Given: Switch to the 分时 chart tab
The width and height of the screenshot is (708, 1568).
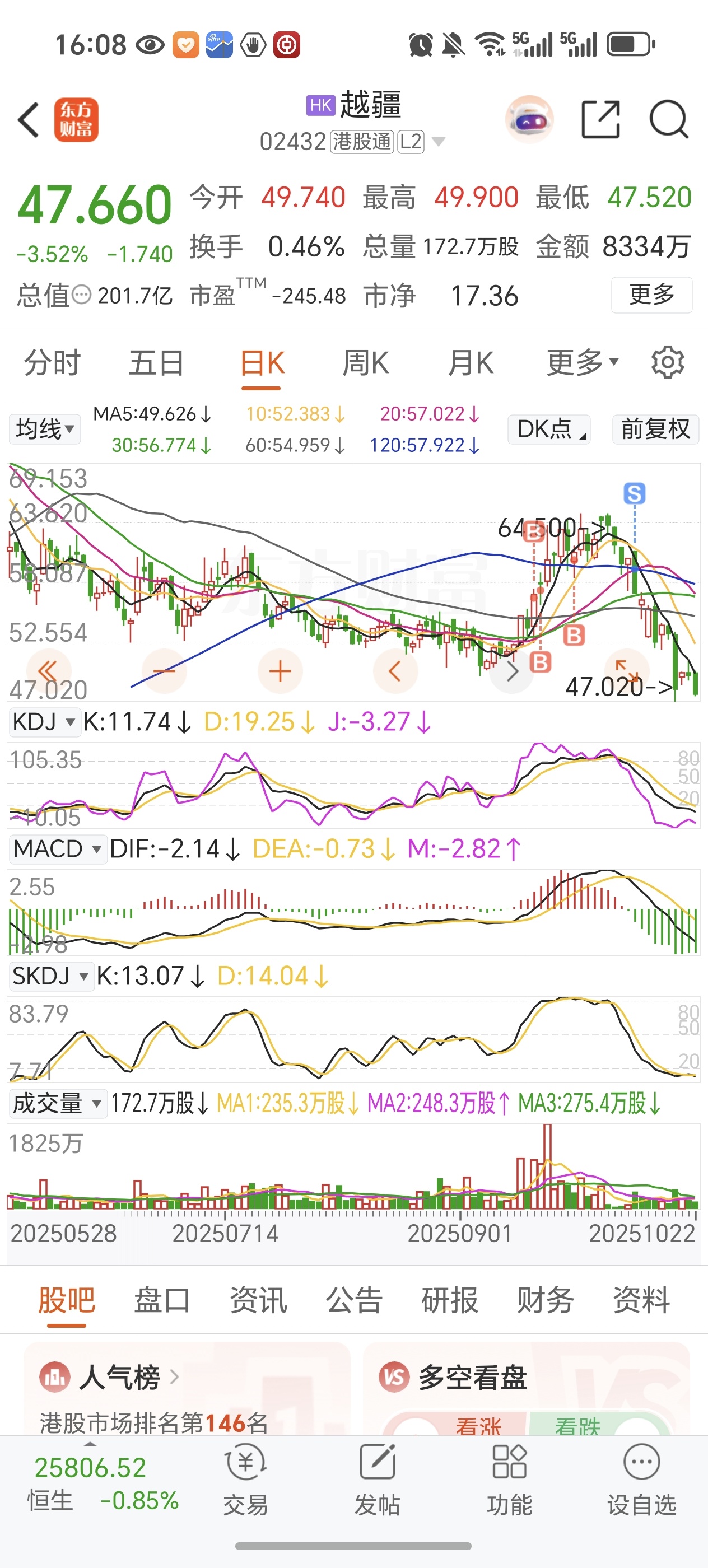Looking at the screenshot, I should click(x=52, y=363).
